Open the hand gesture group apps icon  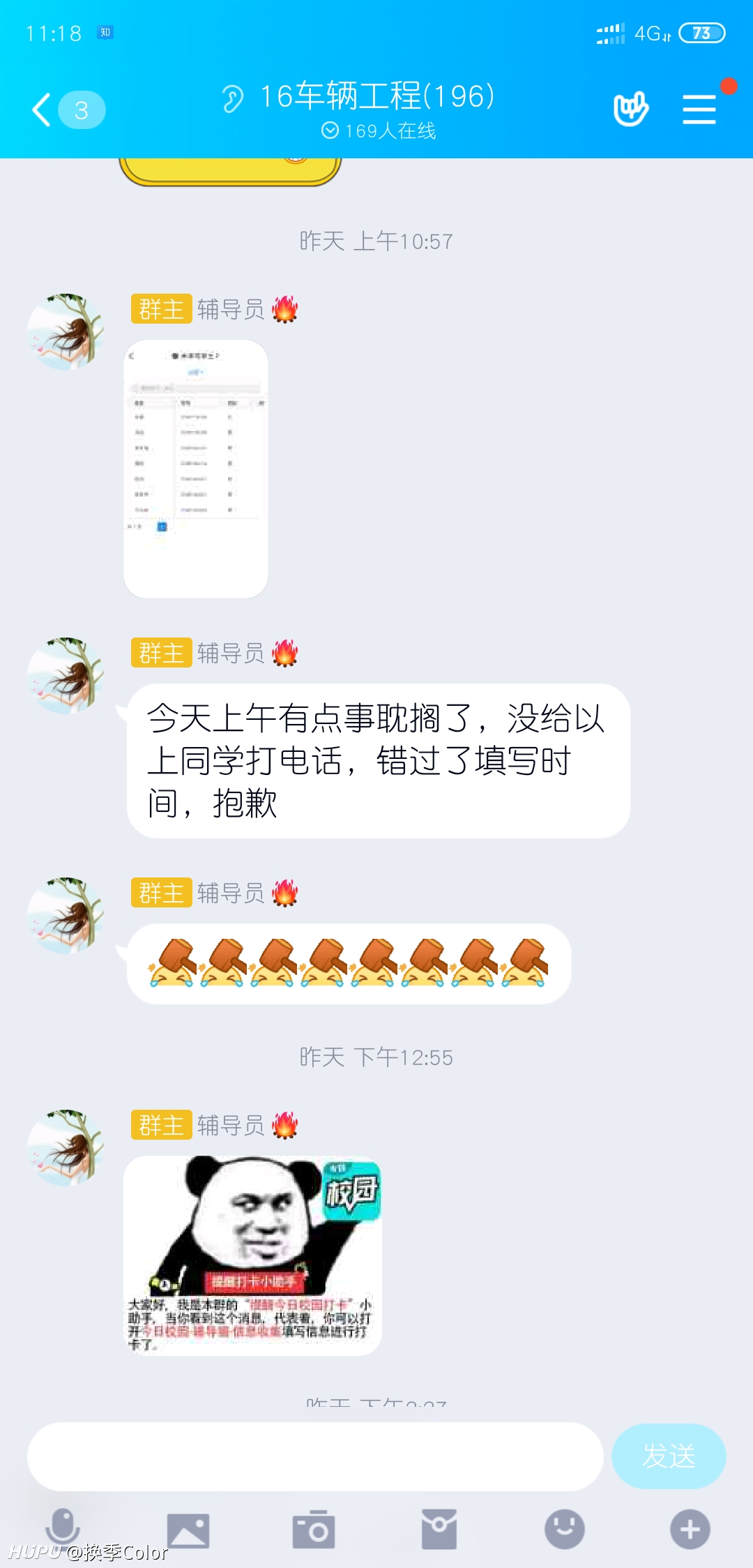pos(631,109)
